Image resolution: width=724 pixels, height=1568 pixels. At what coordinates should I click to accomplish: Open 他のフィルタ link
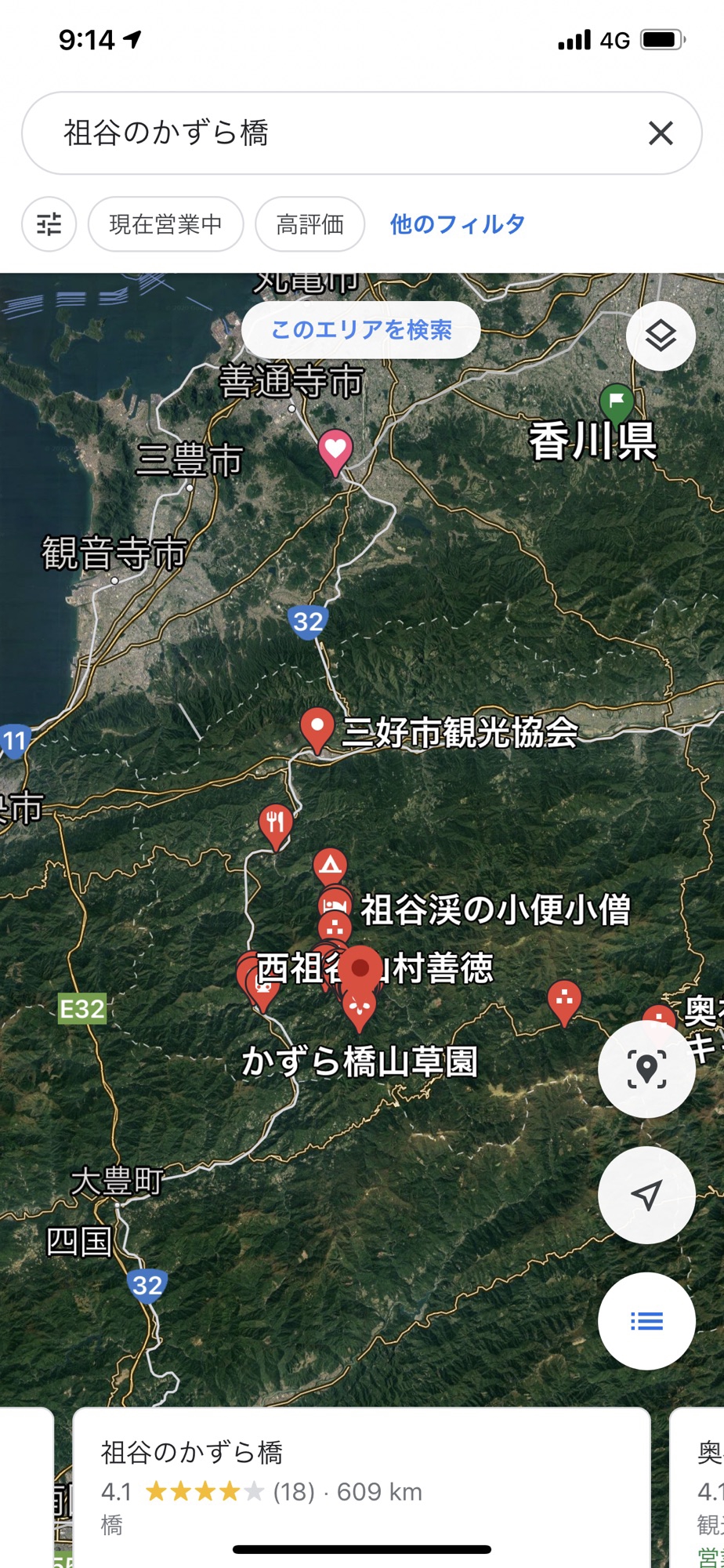click(x=457, y=224)
